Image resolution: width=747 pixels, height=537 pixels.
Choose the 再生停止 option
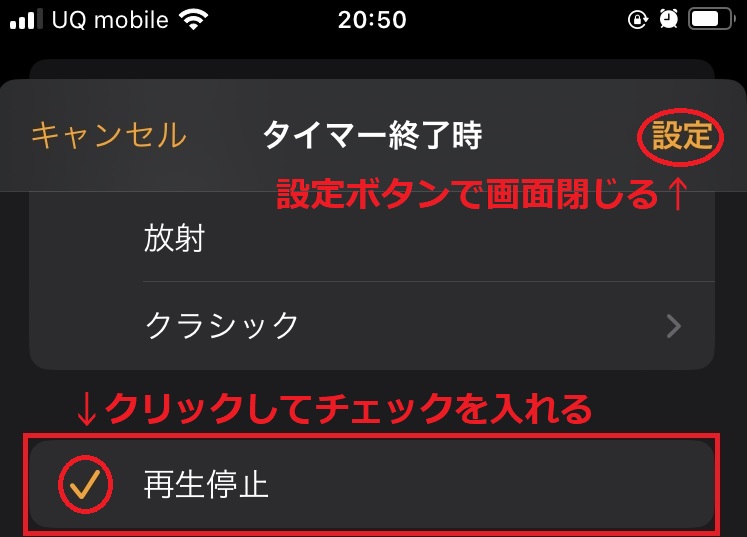point(371,485)
